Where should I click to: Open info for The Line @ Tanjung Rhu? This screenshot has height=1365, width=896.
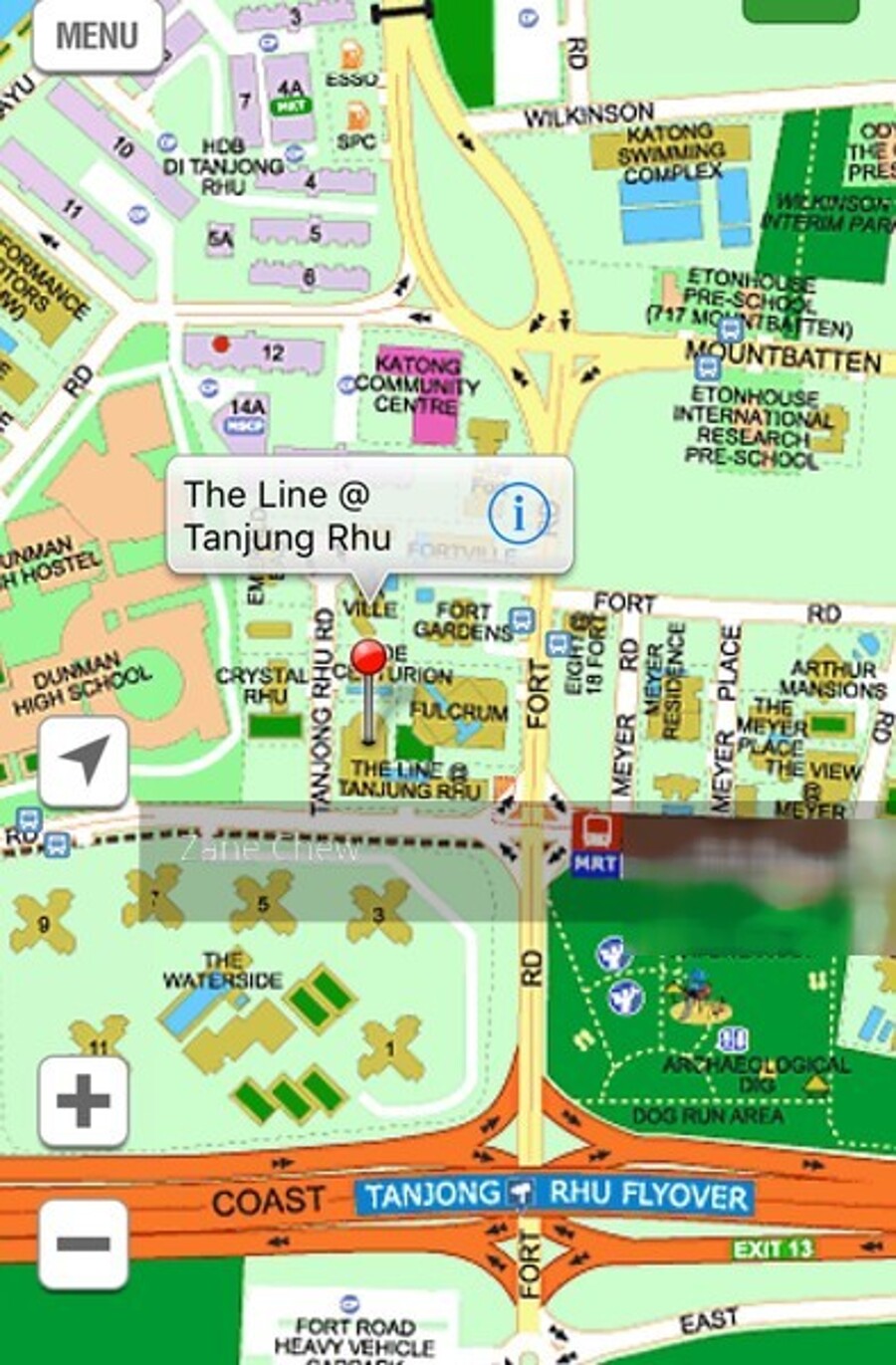tap(519, 514)
